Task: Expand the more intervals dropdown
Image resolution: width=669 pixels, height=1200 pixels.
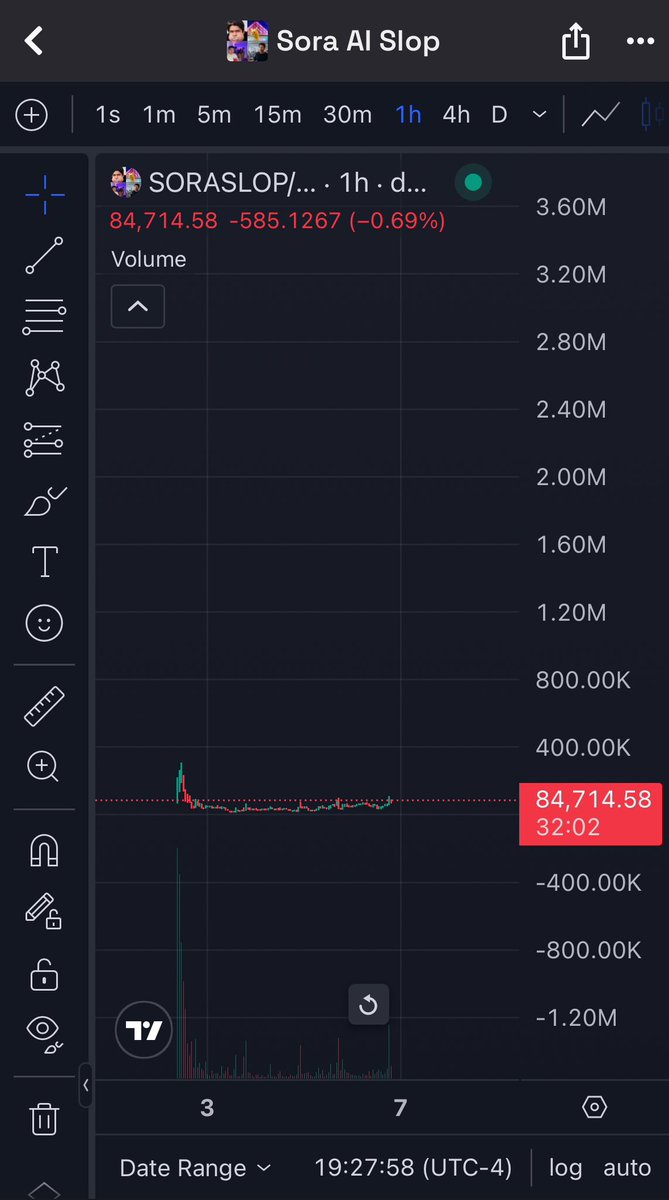Action: tap(540, 115)
